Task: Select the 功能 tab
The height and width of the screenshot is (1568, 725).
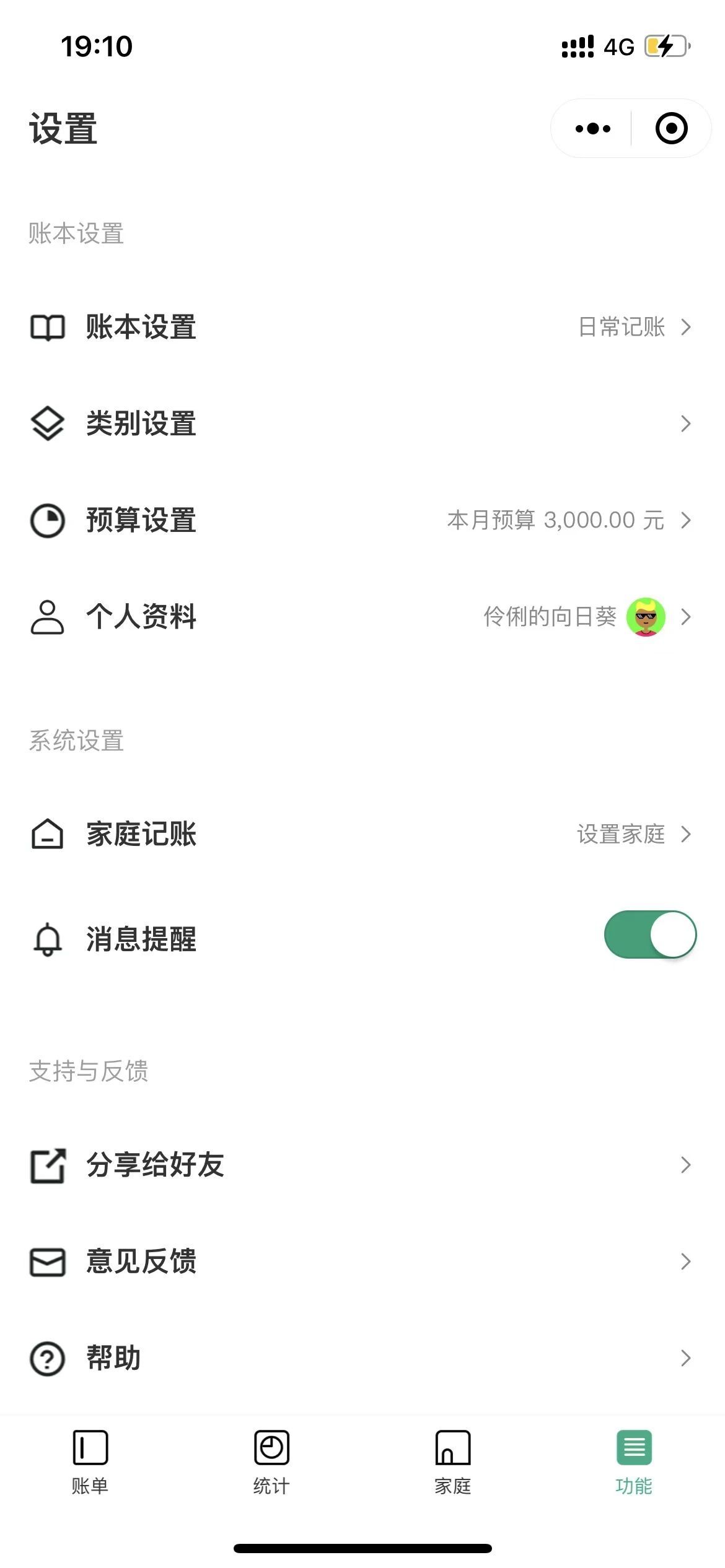Action: click(x=634, y=1461)
